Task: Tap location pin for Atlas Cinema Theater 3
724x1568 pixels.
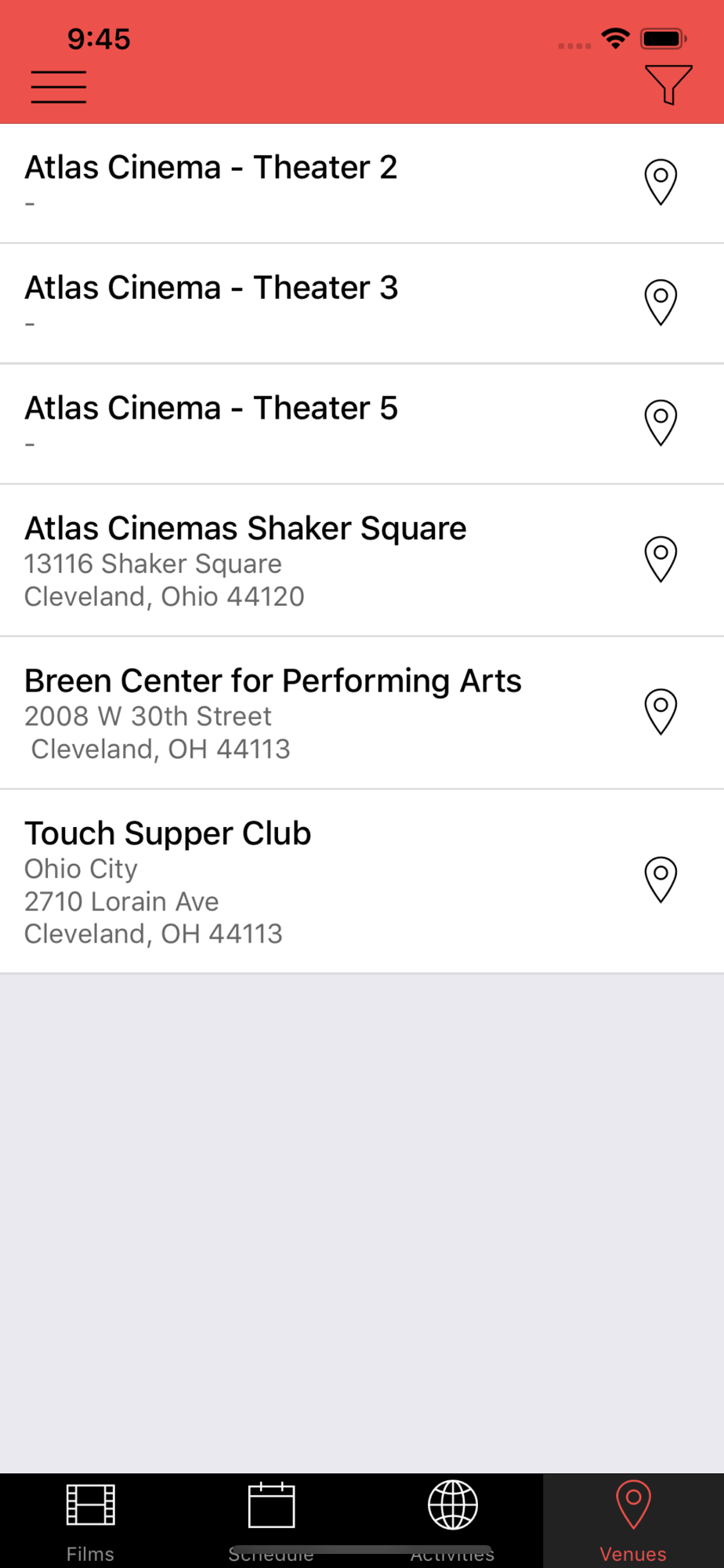Action: coord(661,303)
